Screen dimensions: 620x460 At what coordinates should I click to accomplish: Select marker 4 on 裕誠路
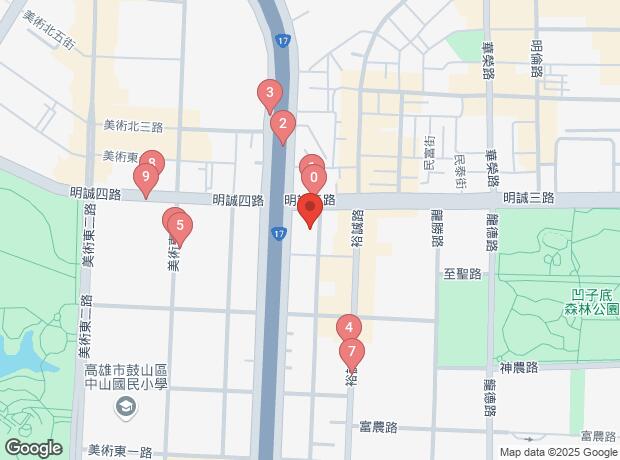tap(348, 327)
